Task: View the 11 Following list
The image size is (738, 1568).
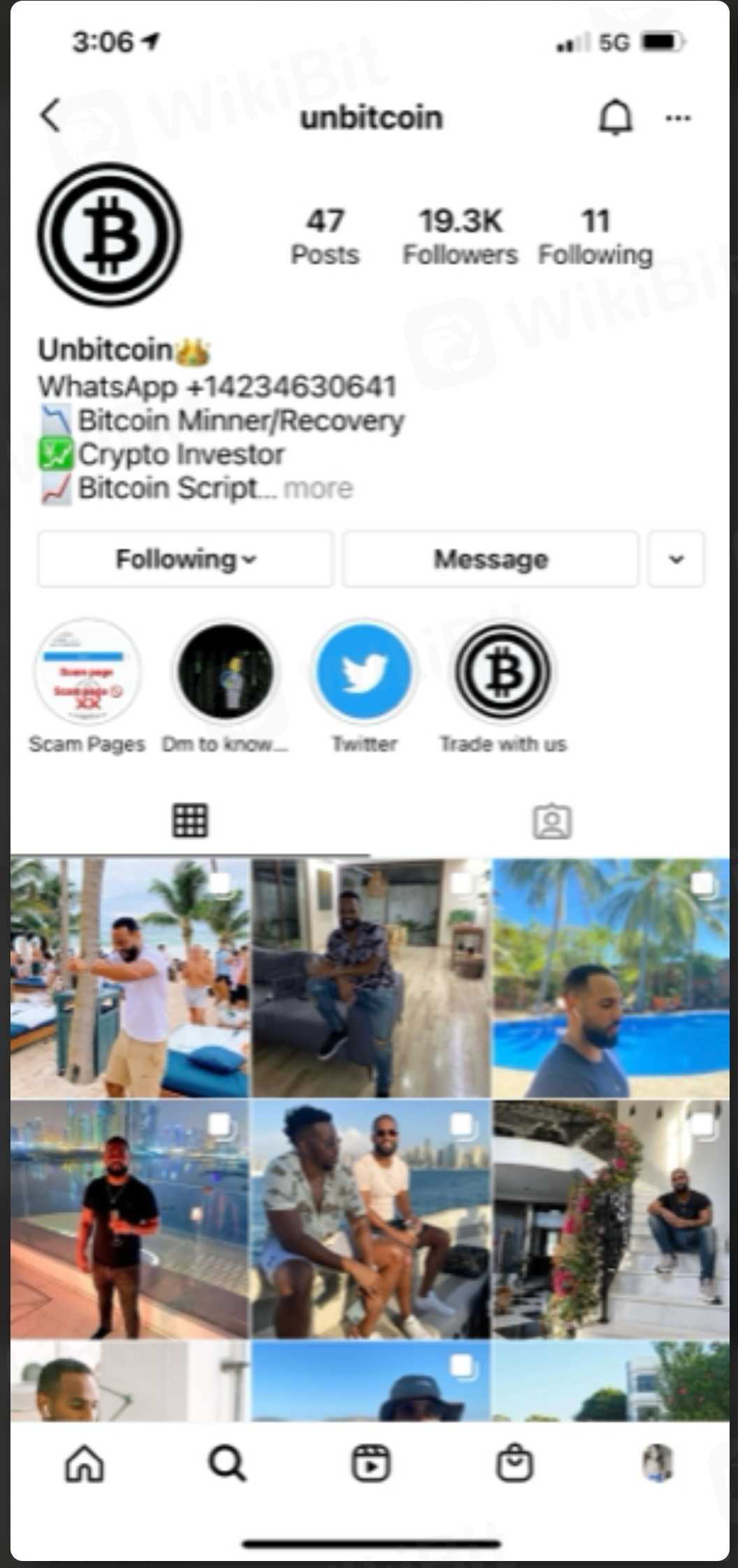Action: [x=595, y=237]
